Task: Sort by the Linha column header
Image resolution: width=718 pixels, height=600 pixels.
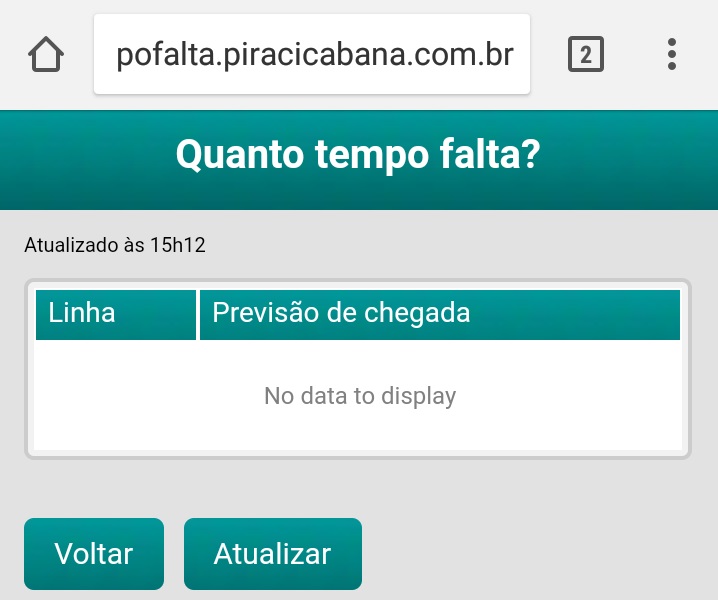Action: [116, 314]
